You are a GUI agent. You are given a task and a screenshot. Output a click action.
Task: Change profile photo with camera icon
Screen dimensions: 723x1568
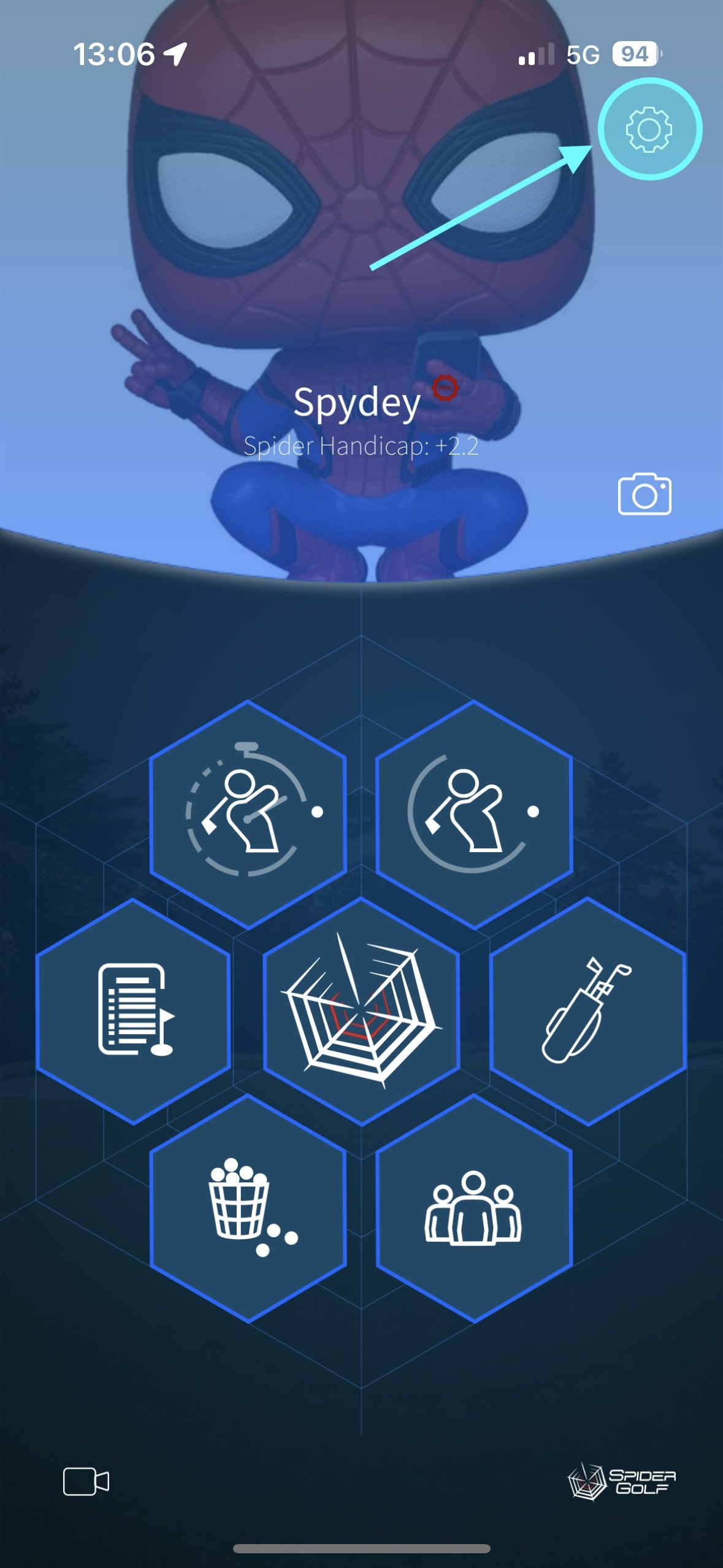645,494
